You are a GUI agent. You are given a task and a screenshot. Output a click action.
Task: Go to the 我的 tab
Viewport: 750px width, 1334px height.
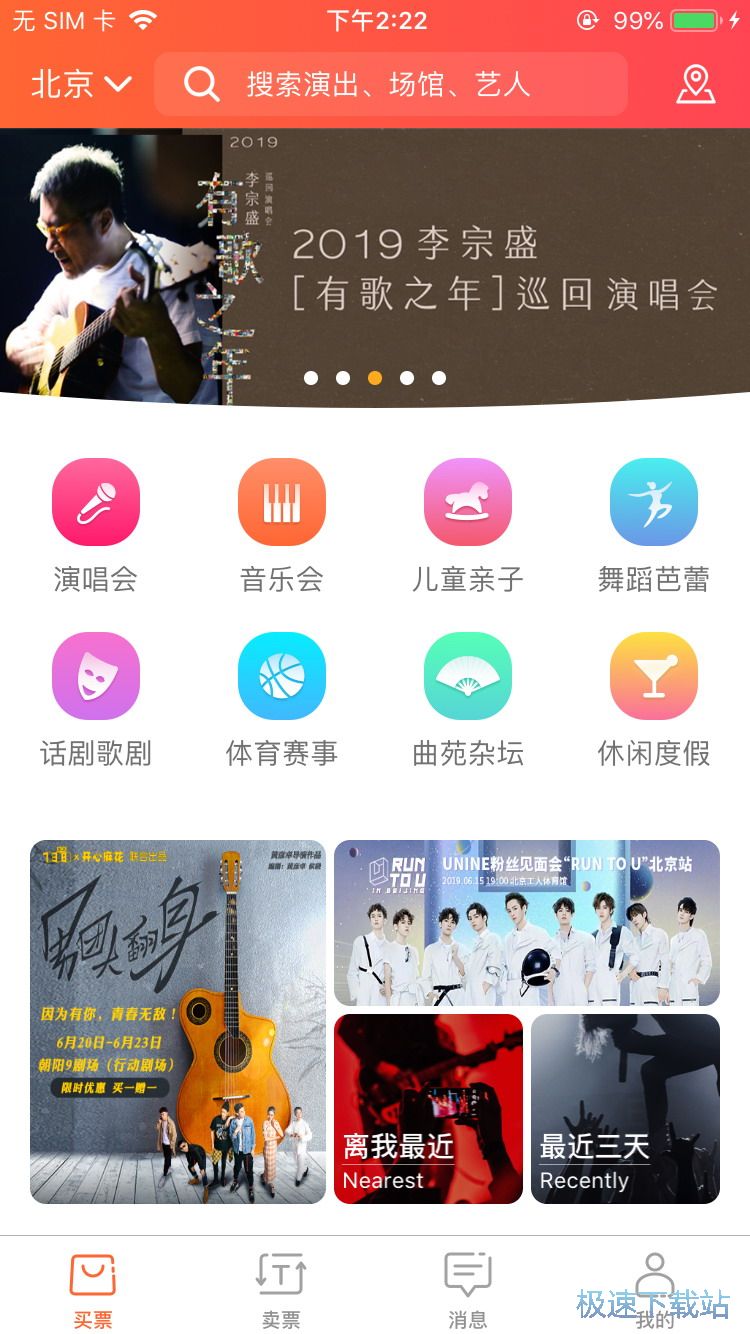coord(654,1288)
